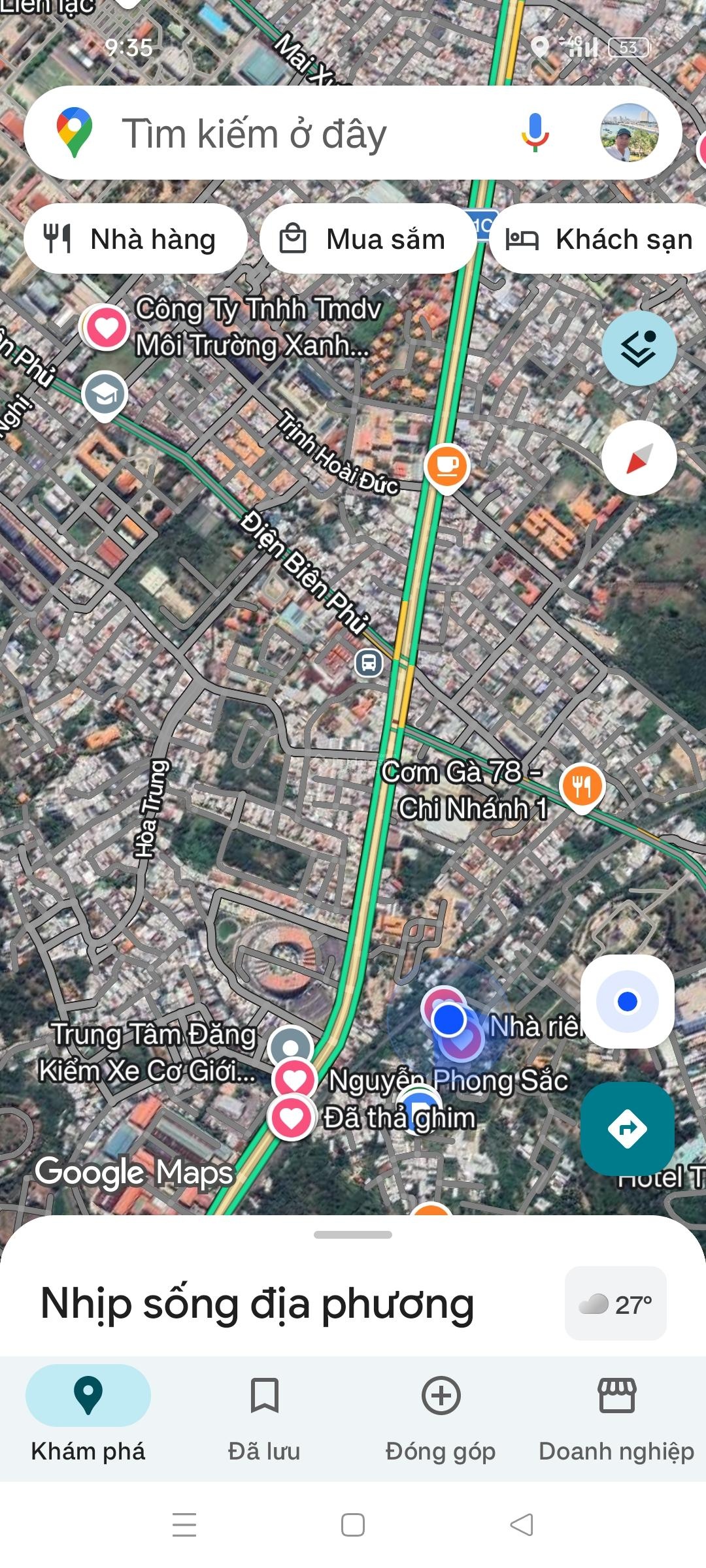Go back with the system back button

pos(522,1525)
